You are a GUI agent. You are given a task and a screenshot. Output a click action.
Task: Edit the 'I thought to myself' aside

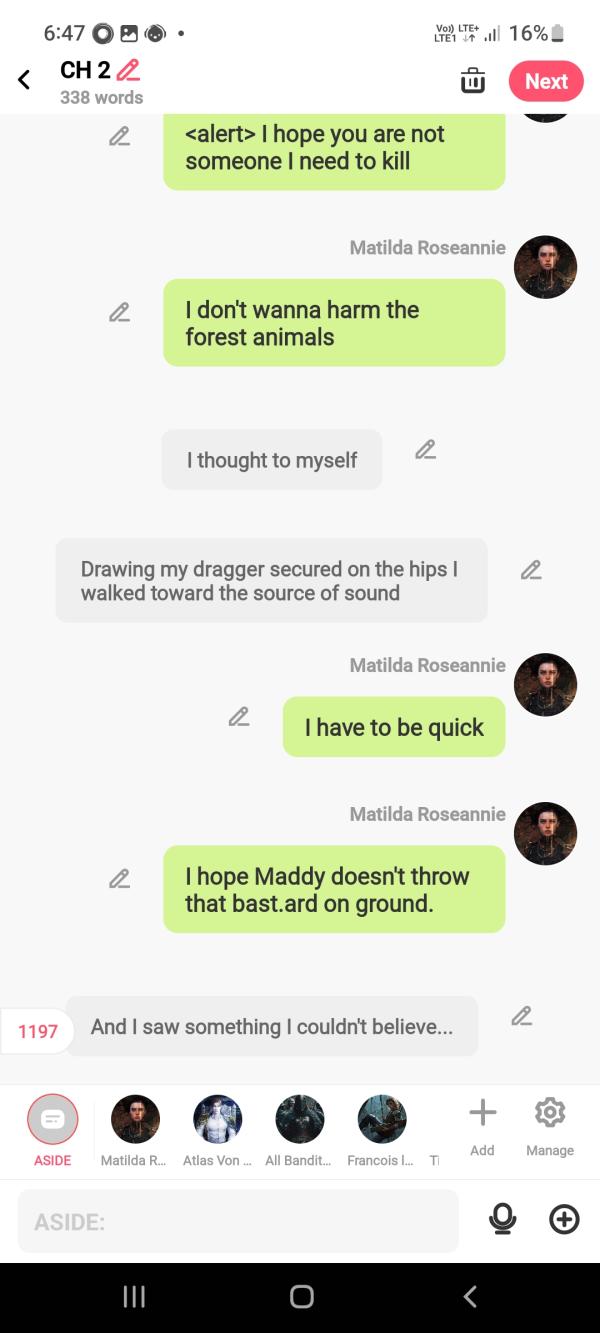425,450
